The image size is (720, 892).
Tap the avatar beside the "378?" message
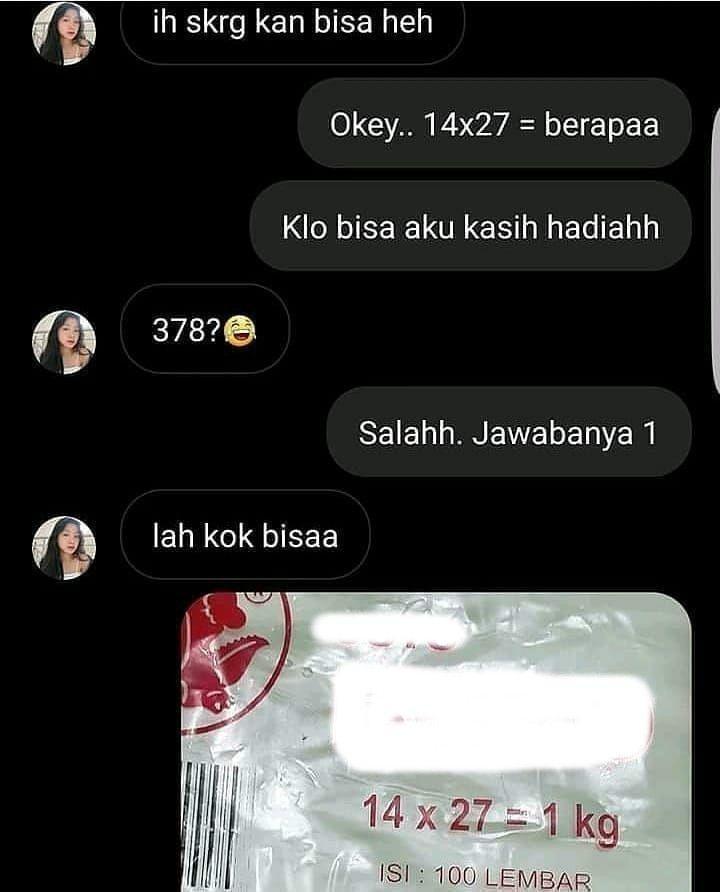pos(64,341)
